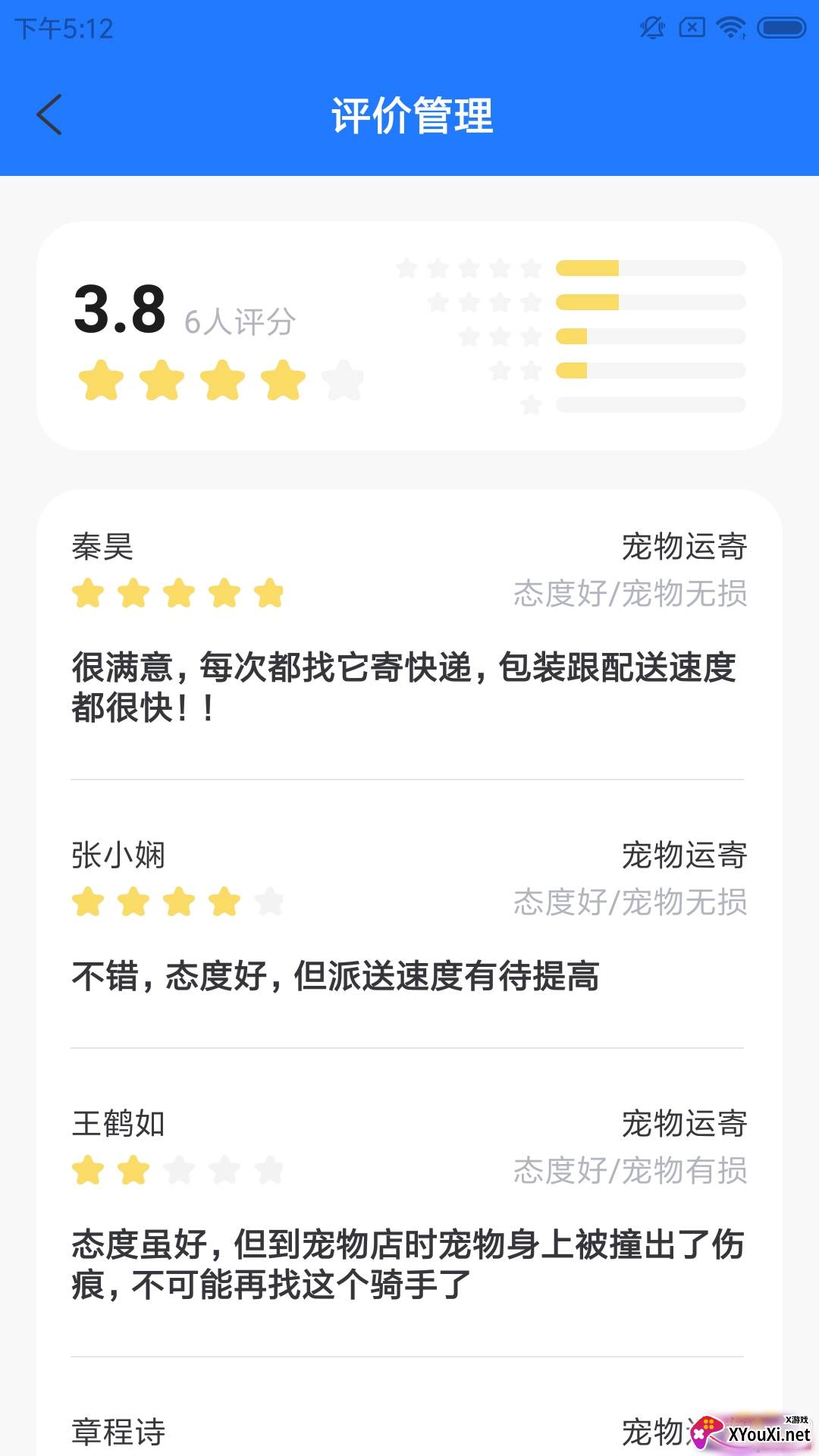Image resolution: width=819 pixels, height=1456 pixels.
Task: Click the 评价管理 title in the header
Action: tap(409, 115)
